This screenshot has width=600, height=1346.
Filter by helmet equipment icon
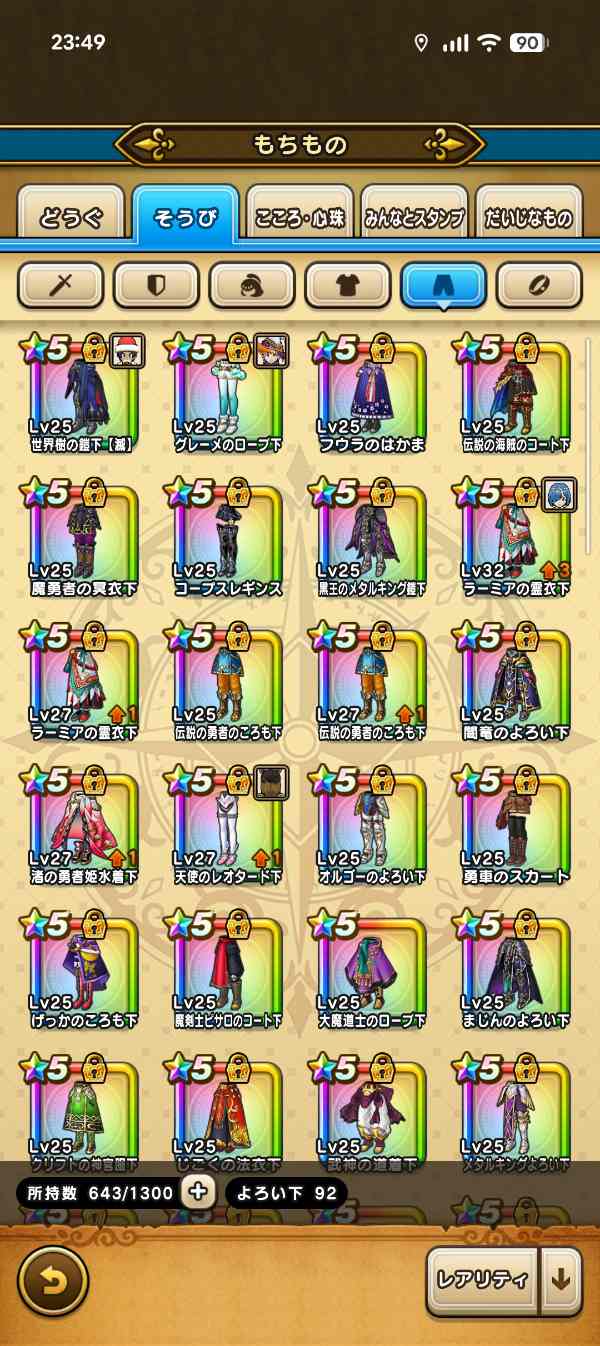(252, 286)
